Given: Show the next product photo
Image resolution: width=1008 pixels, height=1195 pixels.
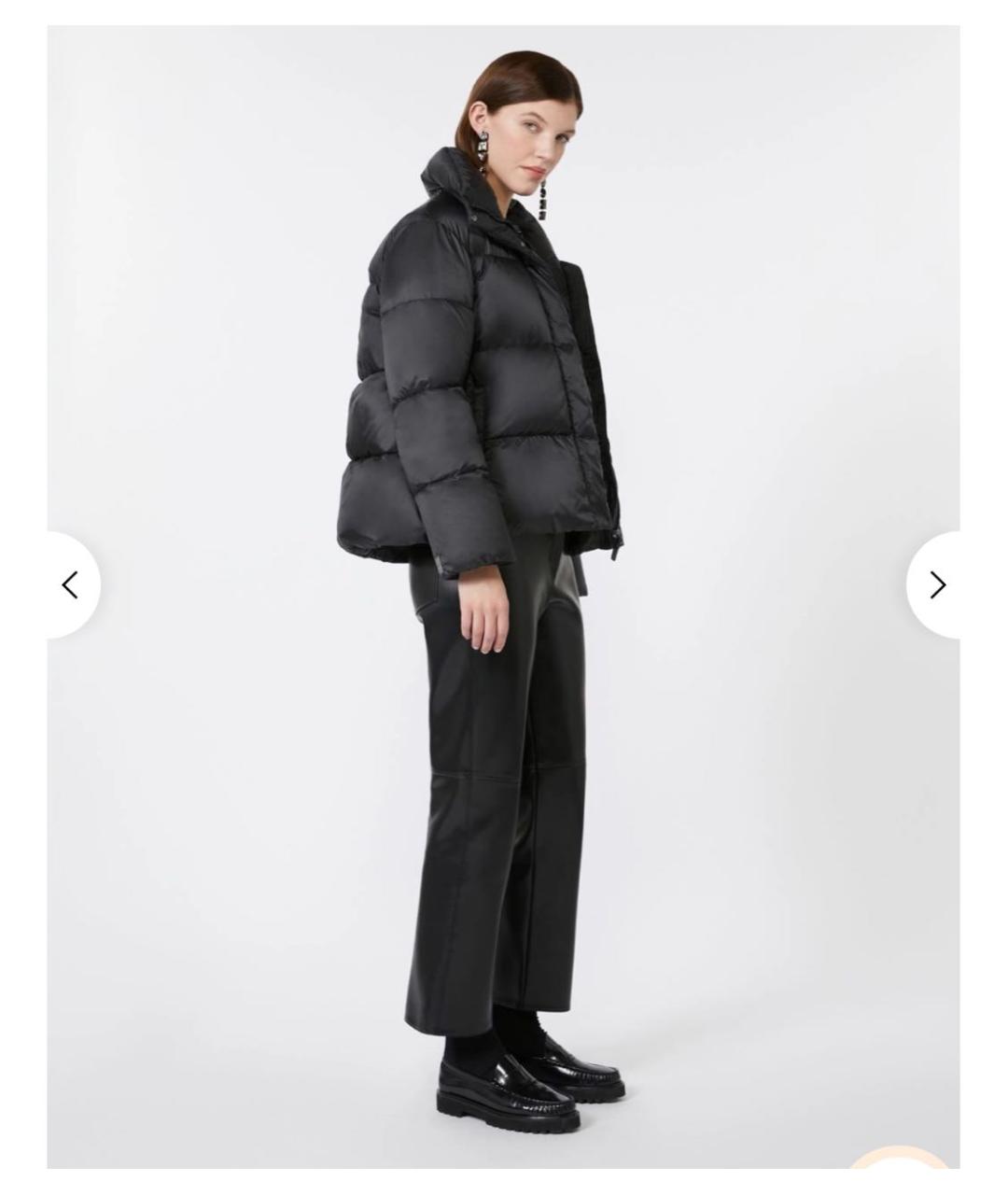Looking at the screenshot, I should tap(936, 585).
